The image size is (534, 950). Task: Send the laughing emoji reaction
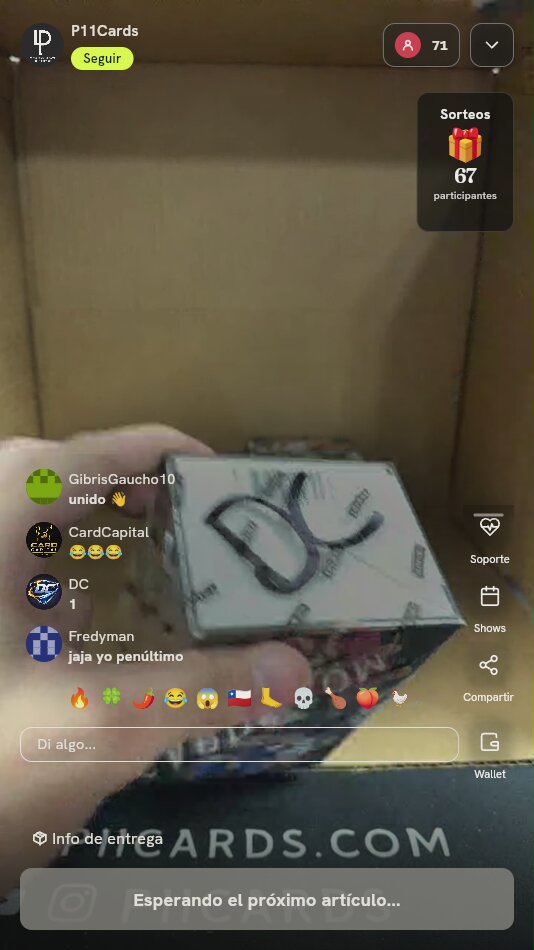(x=176, y=698)
